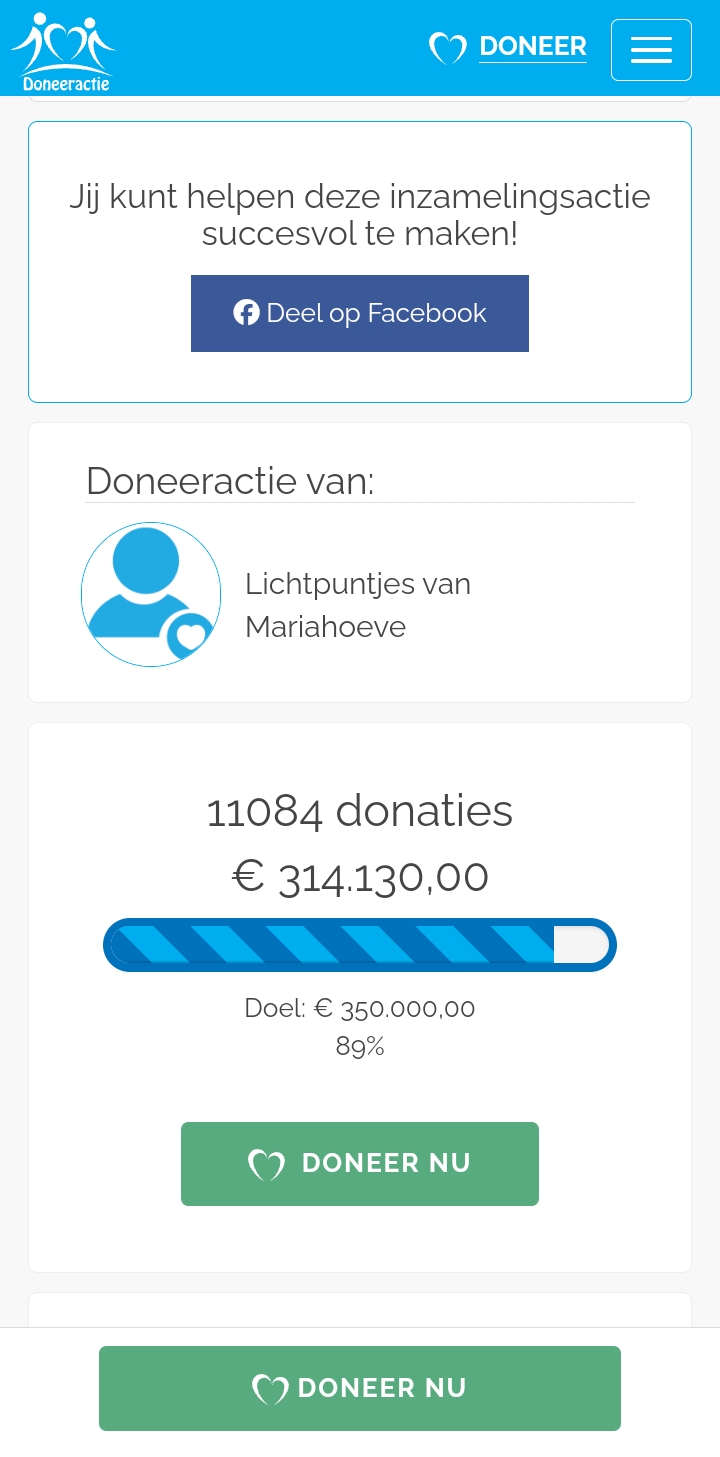The image size is (720, 1457).
Task: Share the campaign via Deel op Facebook
Action: click(x=360, y=313)
